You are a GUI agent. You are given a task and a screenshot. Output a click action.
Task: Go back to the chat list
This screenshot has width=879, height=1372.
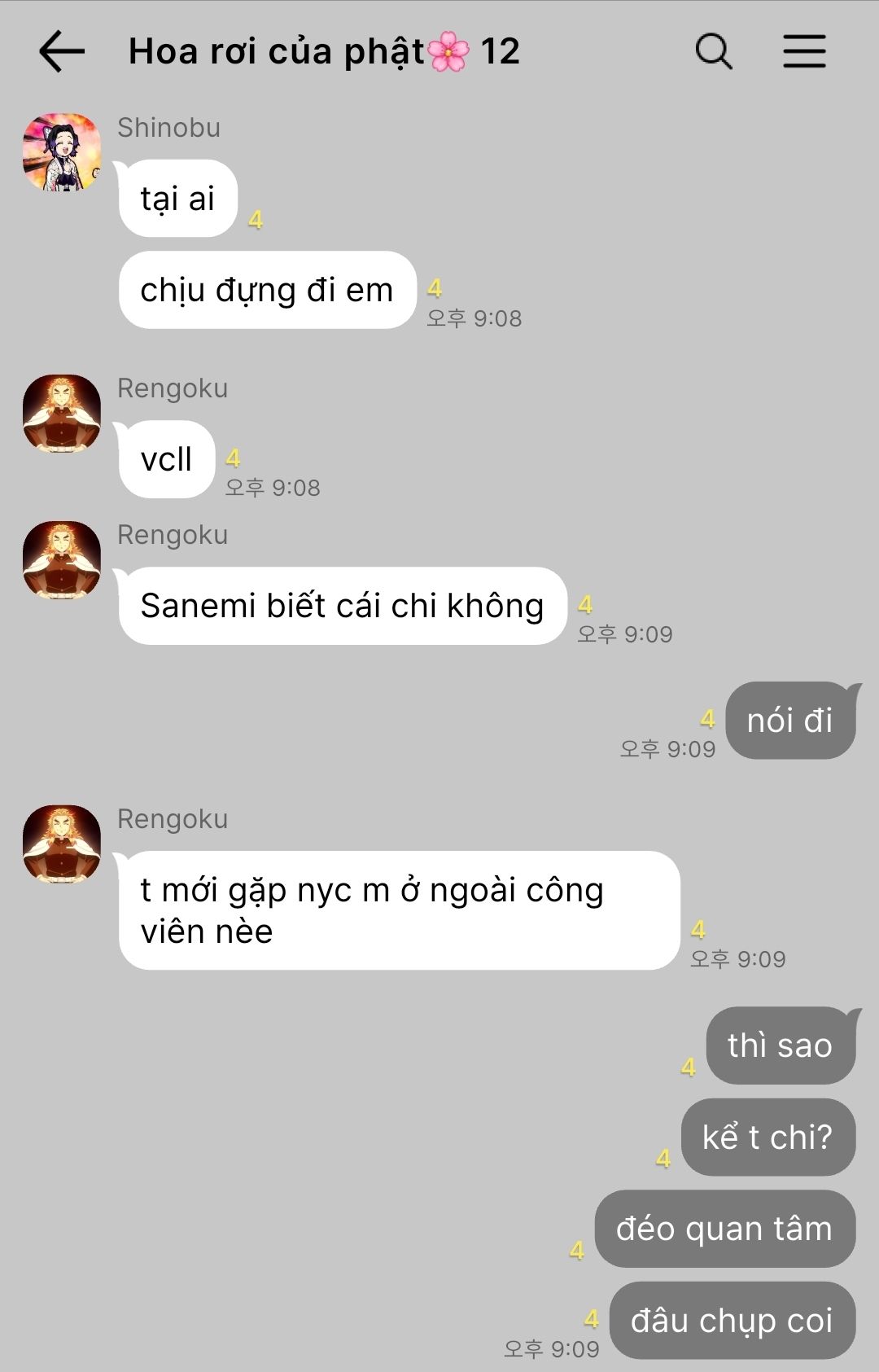(62, 51)
